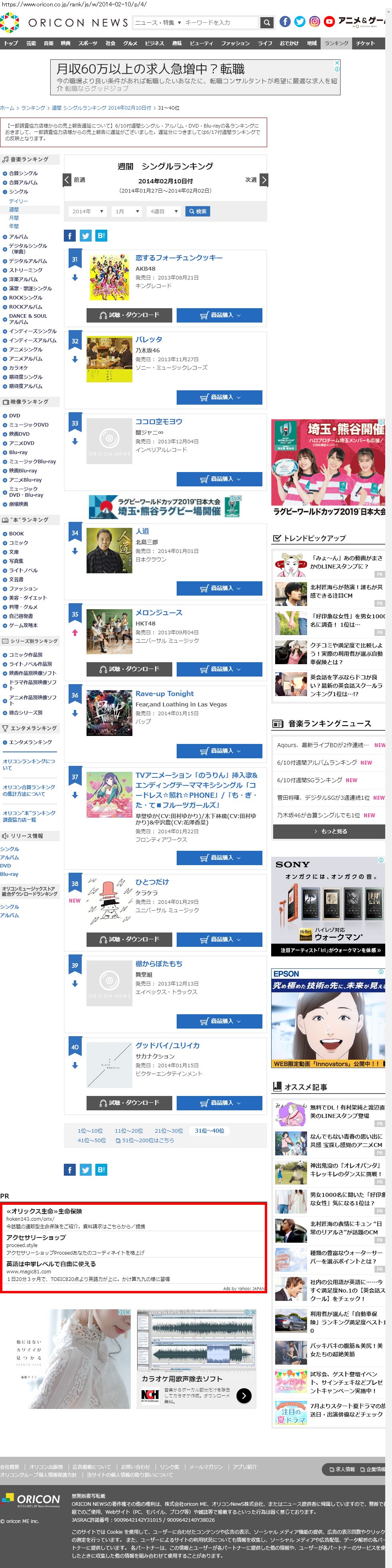
Task: Tap もっと見る under music ranking news
Action: (x=329, y=831)
